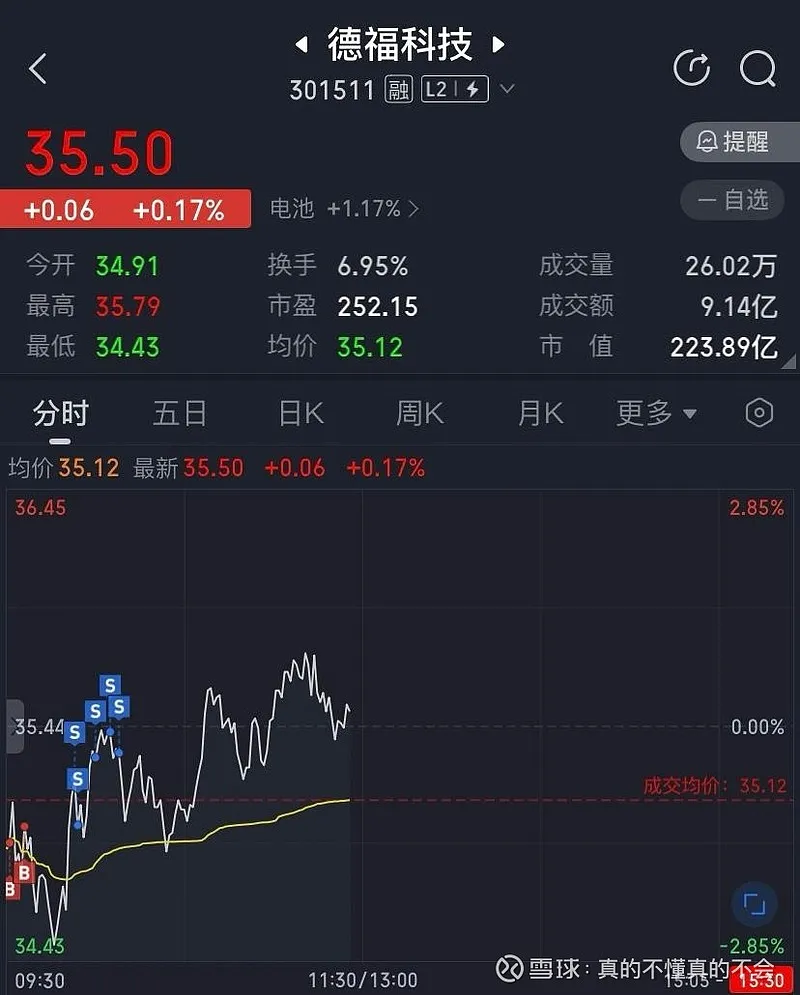The image size is (800, 995).
Task: Open the search magnifier icon
Action: [x=757, y=68]
